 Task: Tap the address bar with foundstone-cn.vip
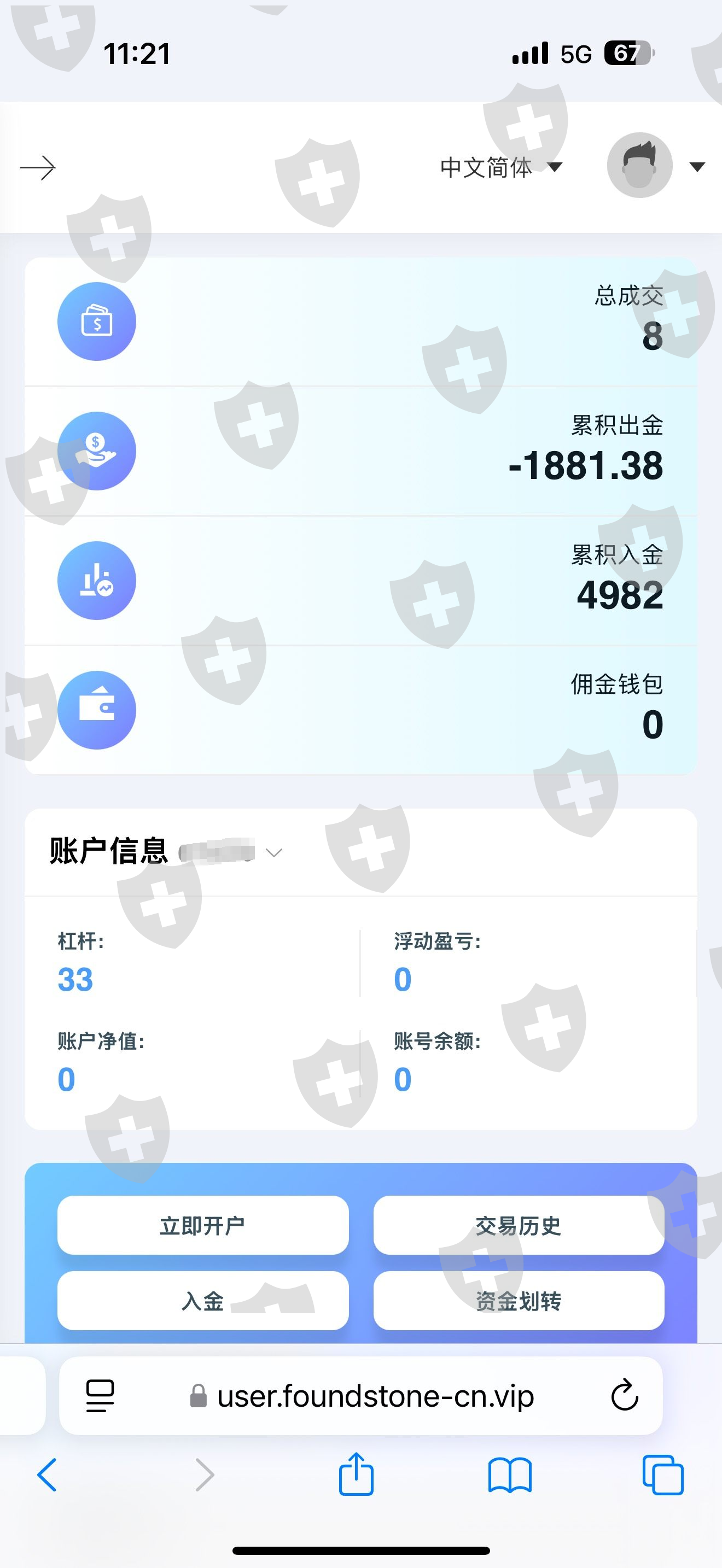coord(363,1396)
